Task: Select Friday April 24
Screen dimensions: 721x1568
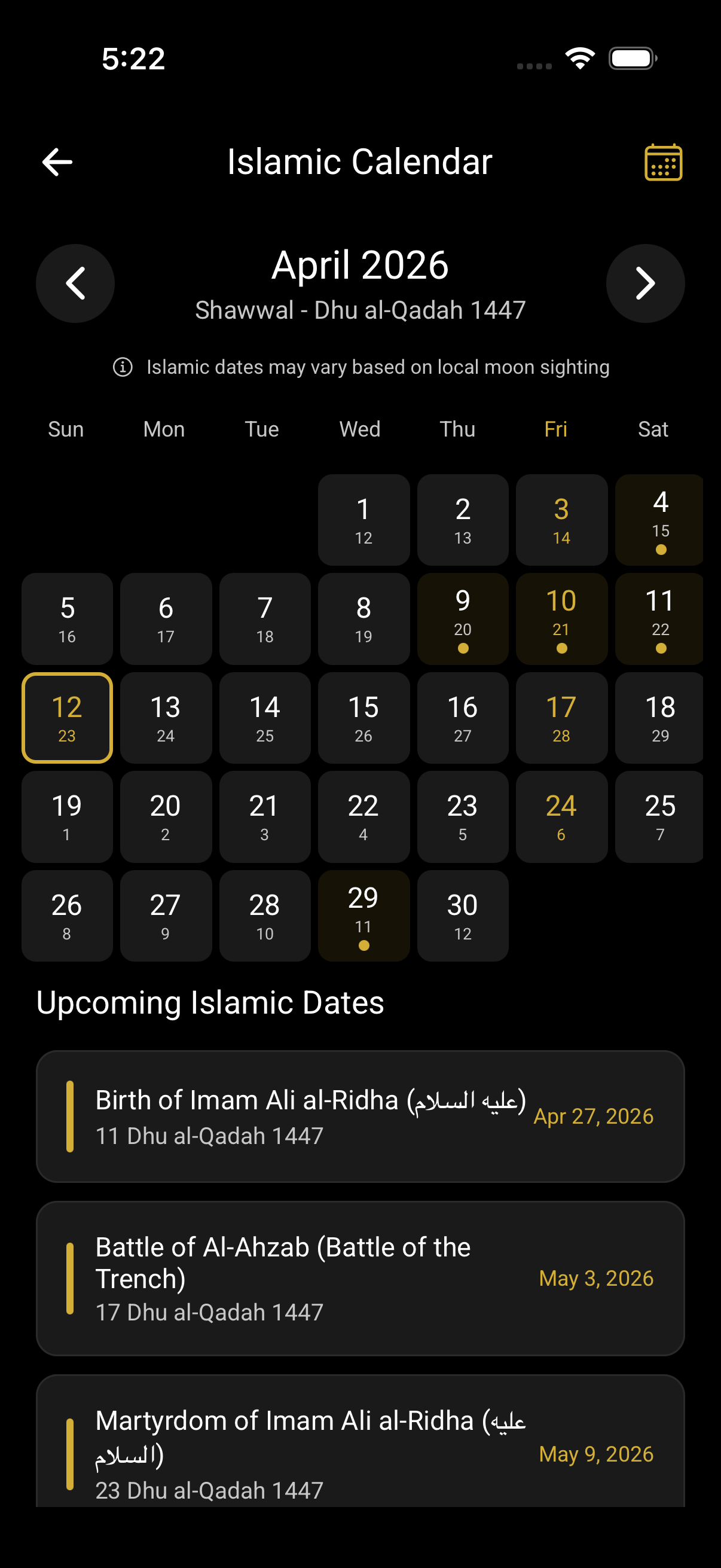Action: (x=561, y=816)
